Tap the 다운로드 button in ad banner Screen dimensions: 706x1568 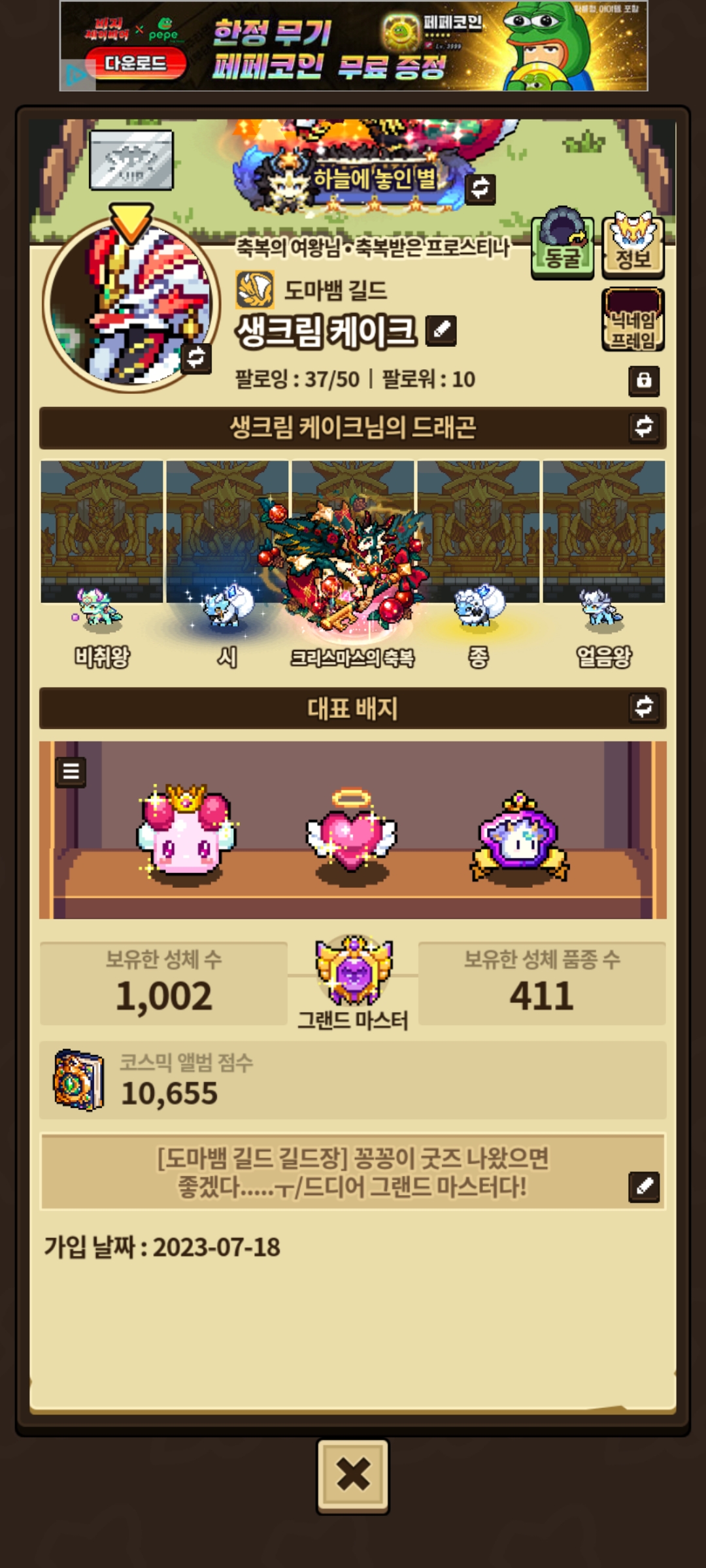[136, 64]
